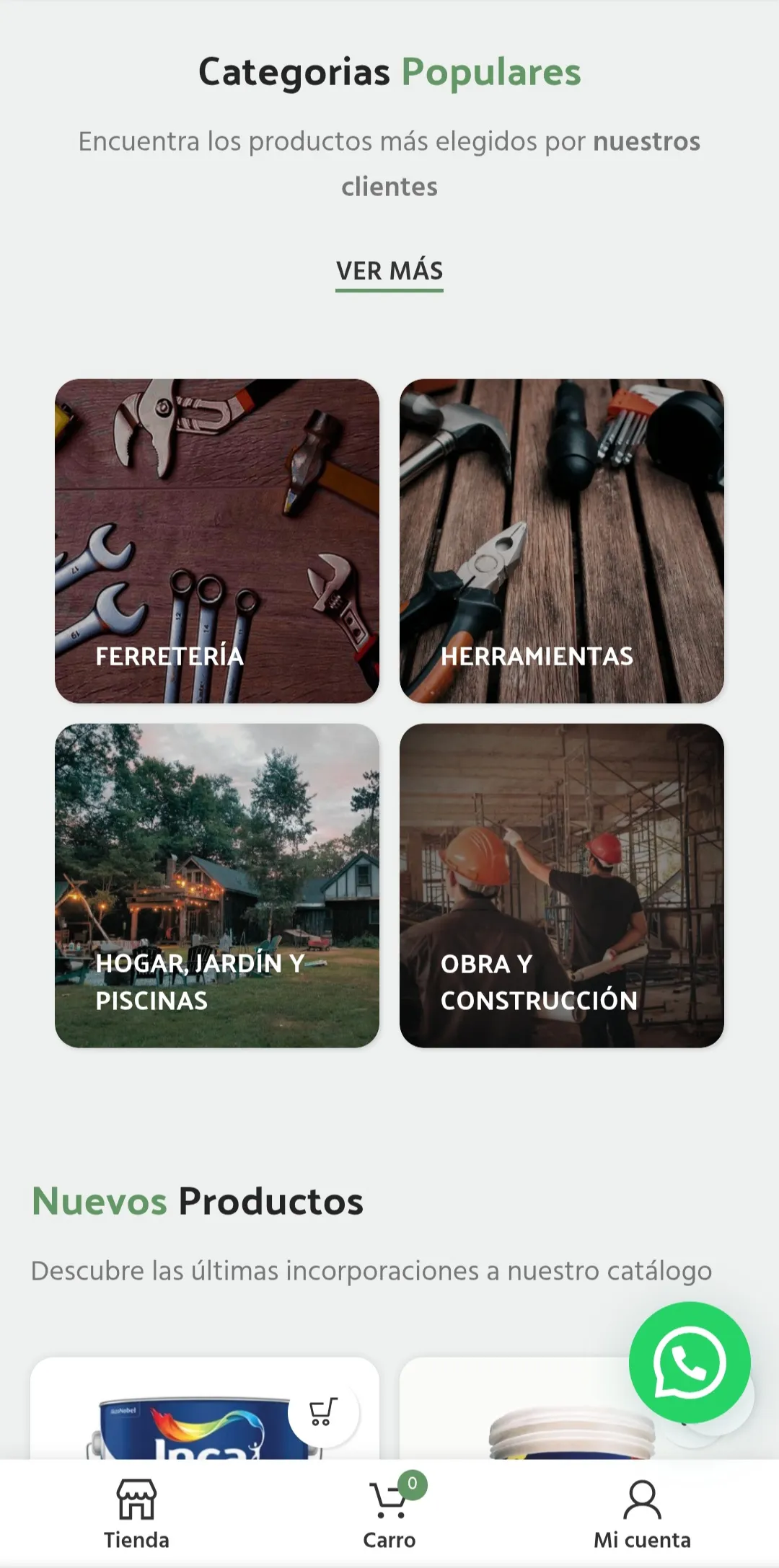View the Obra y Construcción category
The image size is (779, 1568).
[561, 885]
